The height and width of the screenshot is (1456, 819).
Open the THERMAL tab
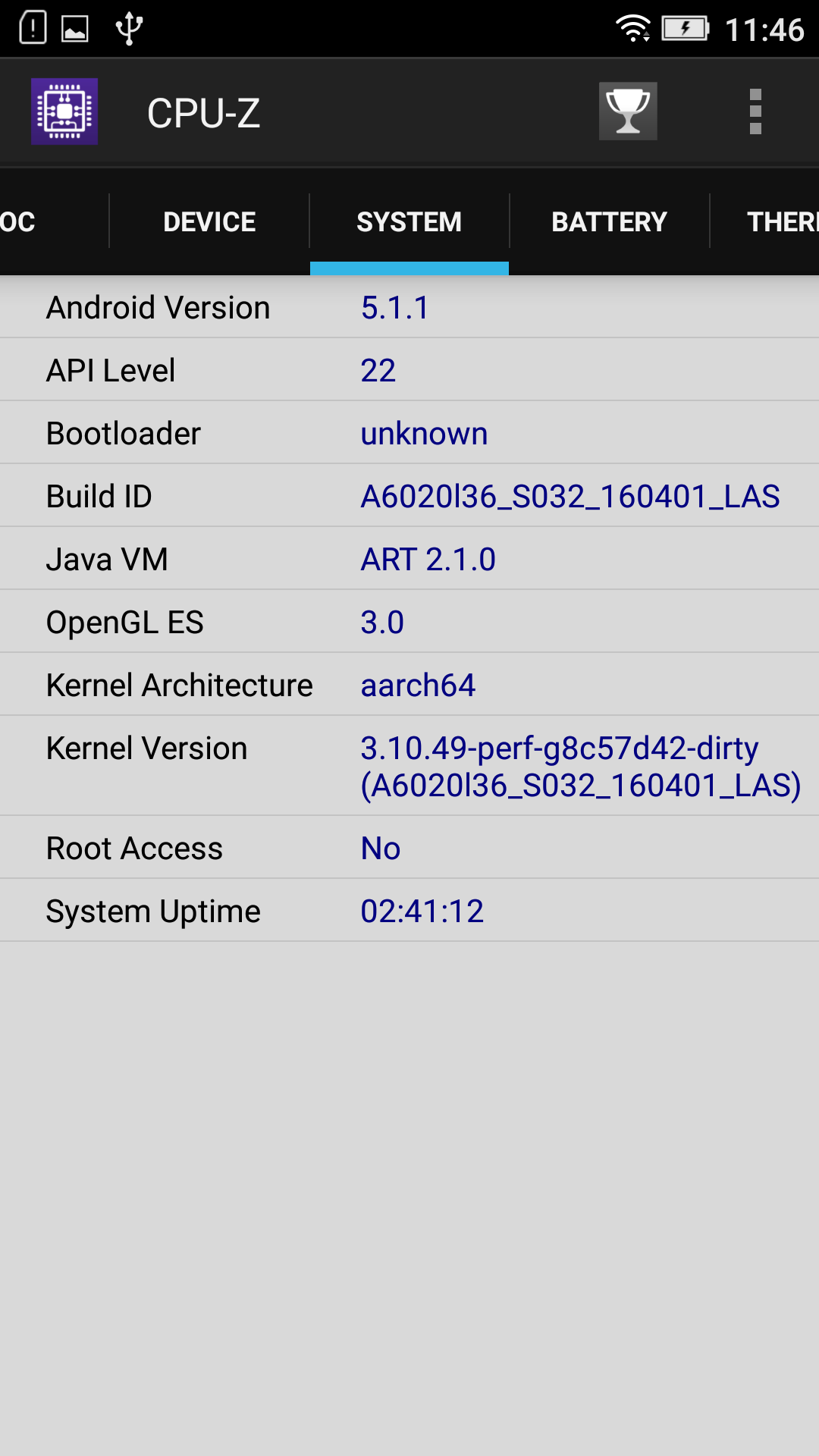pos(765,221)
